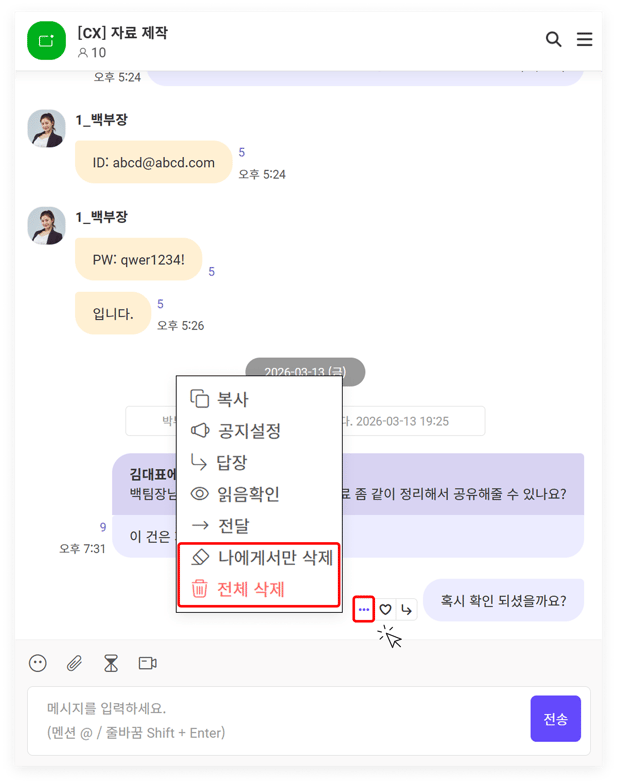Focus the 메시지를 입력하세요 input field
Viewport: 617px width, 784px height.
[270, 720]
